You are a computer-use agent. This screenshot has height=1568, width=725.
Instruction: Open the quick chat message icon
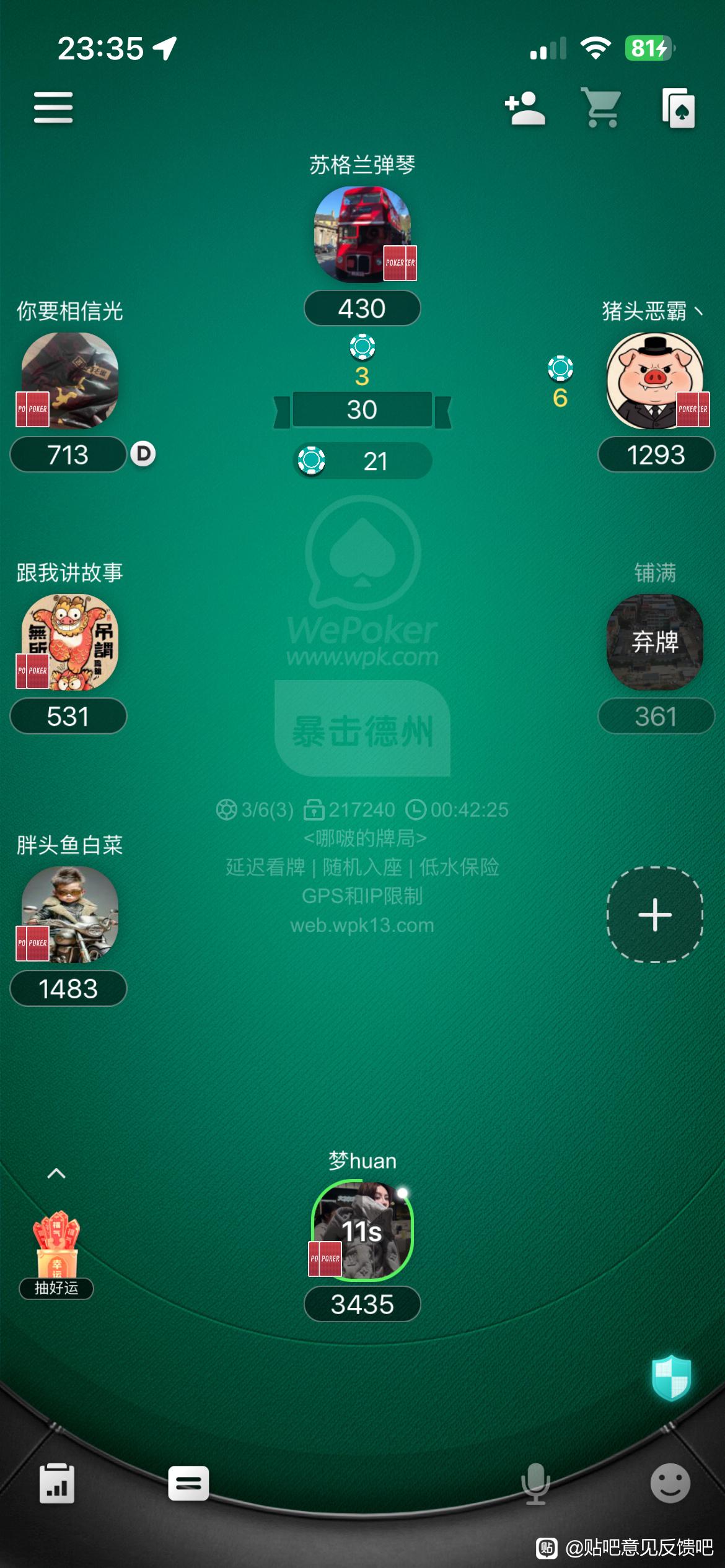[x=188, y=1483]
